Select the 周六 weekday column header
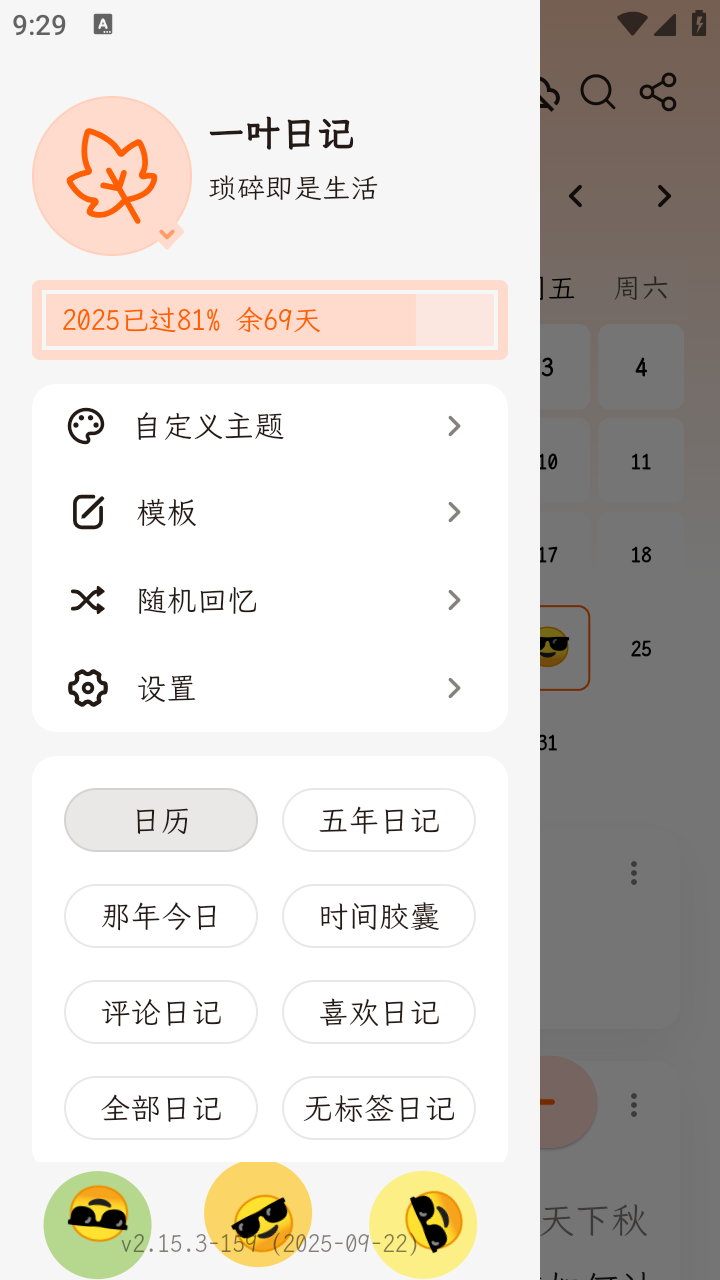The width and height of the screenshot is (720, 1280). (x=641, y=288)
